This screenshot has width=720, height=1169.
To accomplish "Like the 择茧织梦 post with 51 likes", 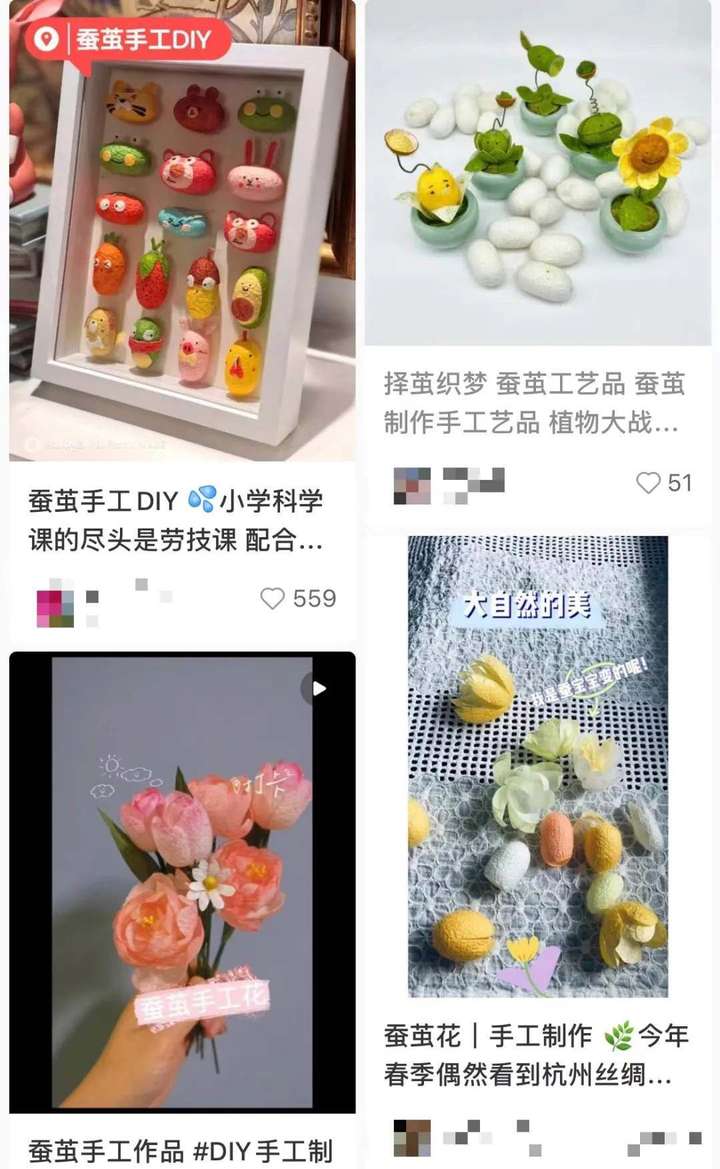I will [x=649, y=482].
